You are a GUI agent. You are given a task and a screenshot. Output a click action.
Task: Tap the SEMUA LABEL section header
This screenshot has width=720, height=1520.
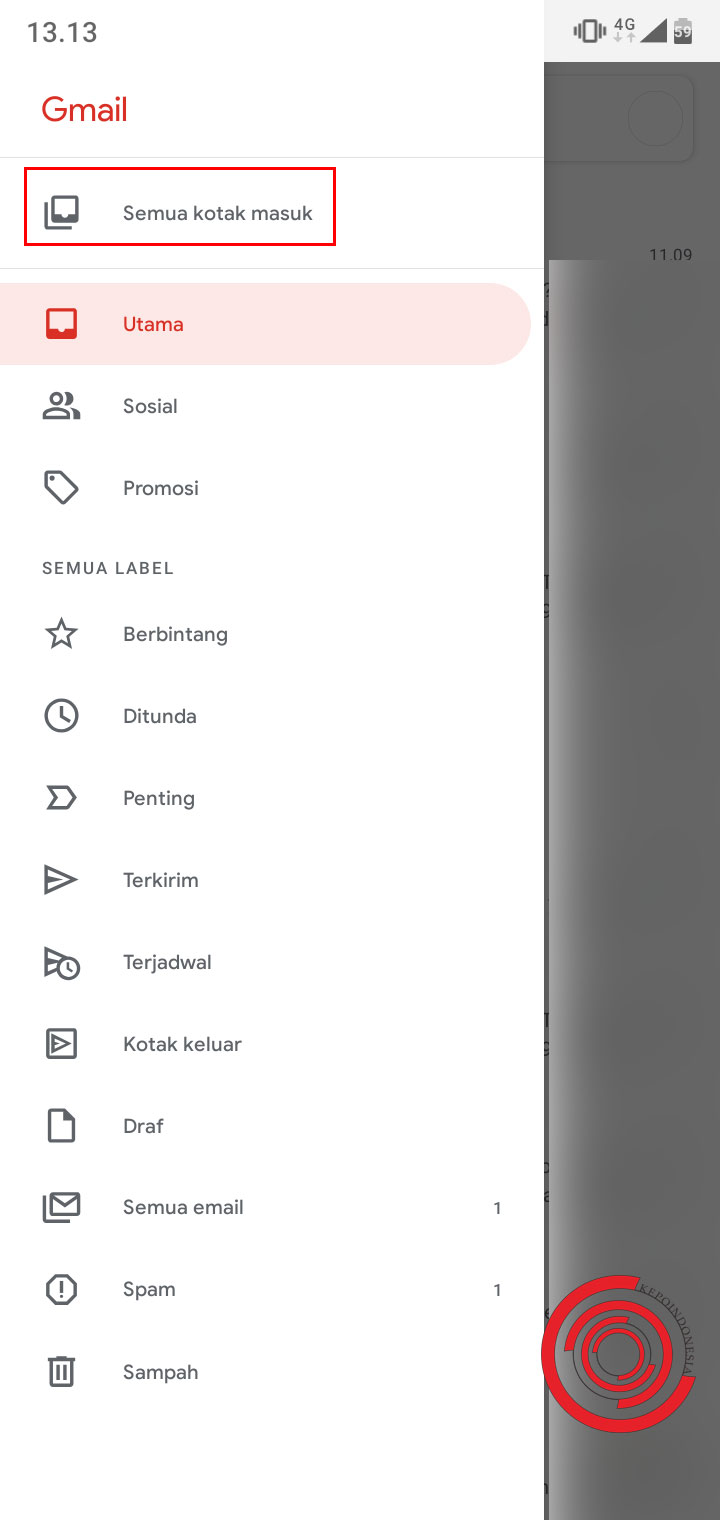[108, 567]
